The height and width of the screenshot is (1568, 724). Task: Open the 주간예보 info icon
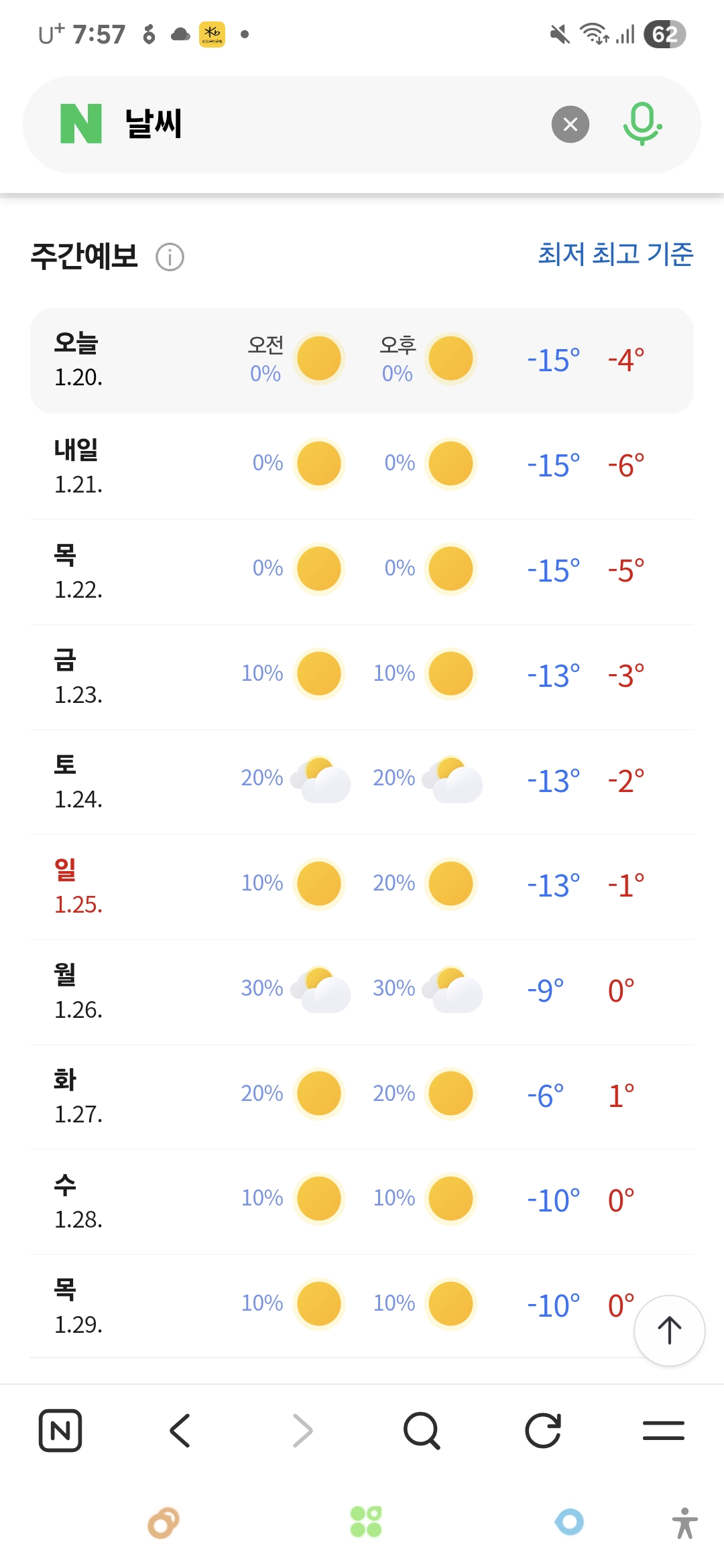170,257
